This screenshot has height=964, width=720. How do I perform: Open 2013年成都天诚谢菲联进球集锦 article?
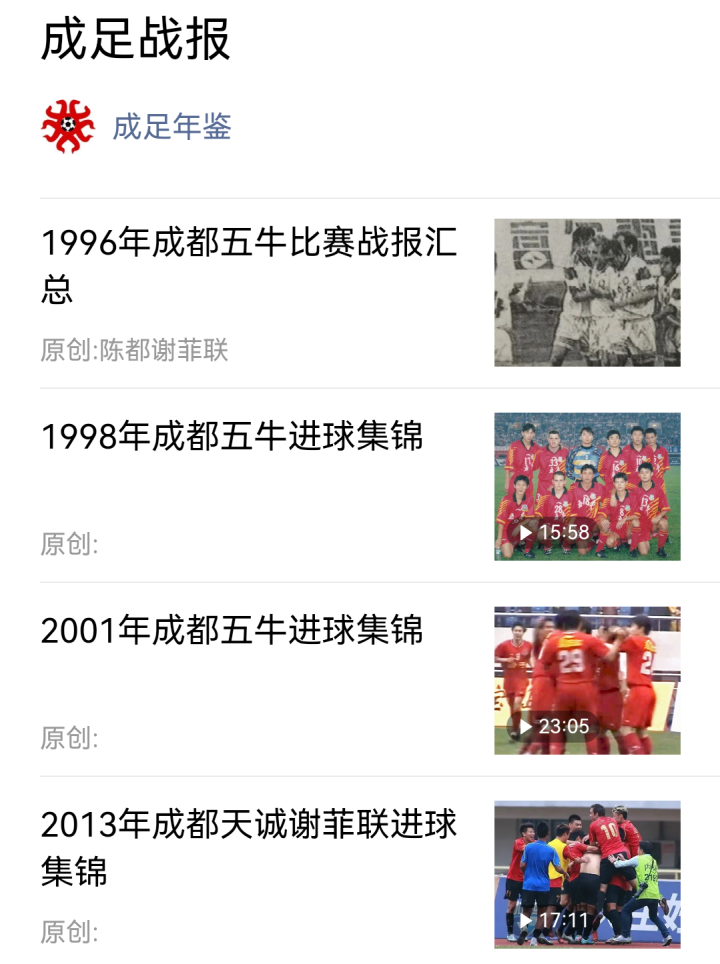[x=248, y=847]
